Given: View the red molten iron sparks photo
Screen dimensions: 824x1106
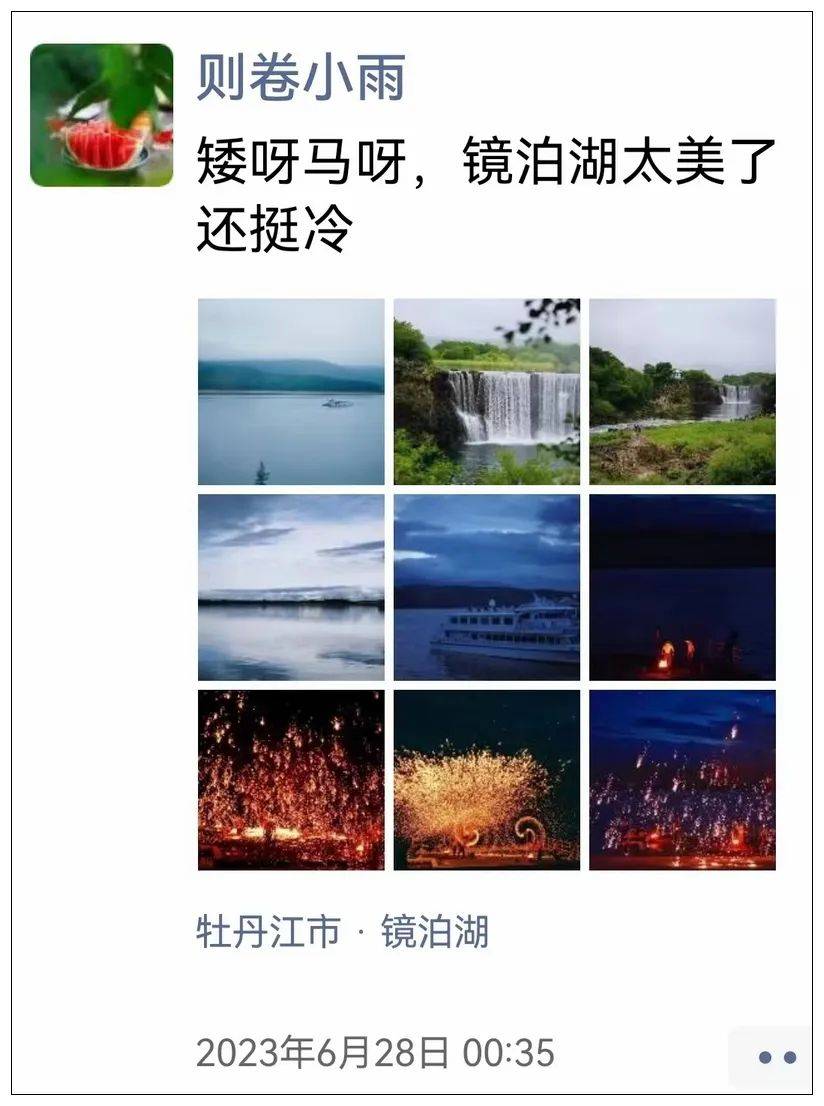Looking at the screenshot, I should click(291, 780).
